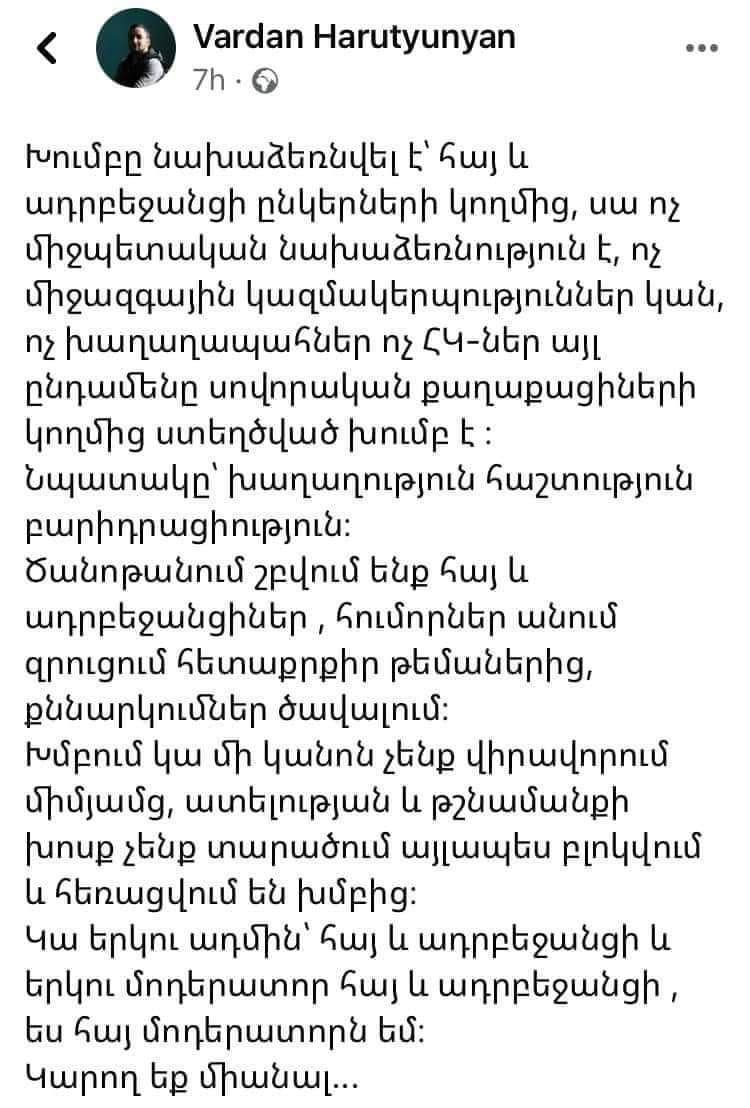750x1108 pixels.
Task: Open the post's three-dot options menu
Action: [x=700, y=47]
